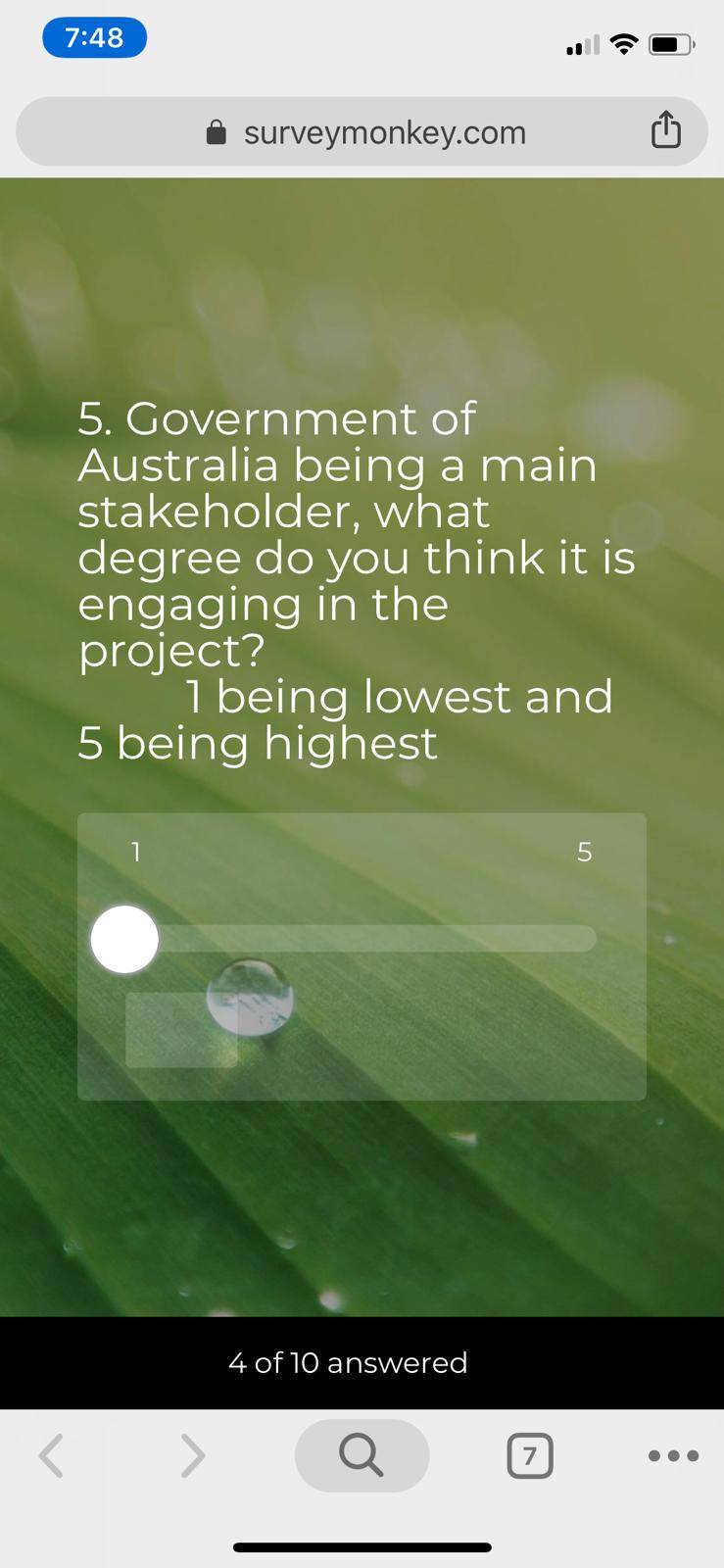Tap the surveymonkey.com address bar
The height and width of the screenshot is (1568, 724).
click(x=362, y=131)
